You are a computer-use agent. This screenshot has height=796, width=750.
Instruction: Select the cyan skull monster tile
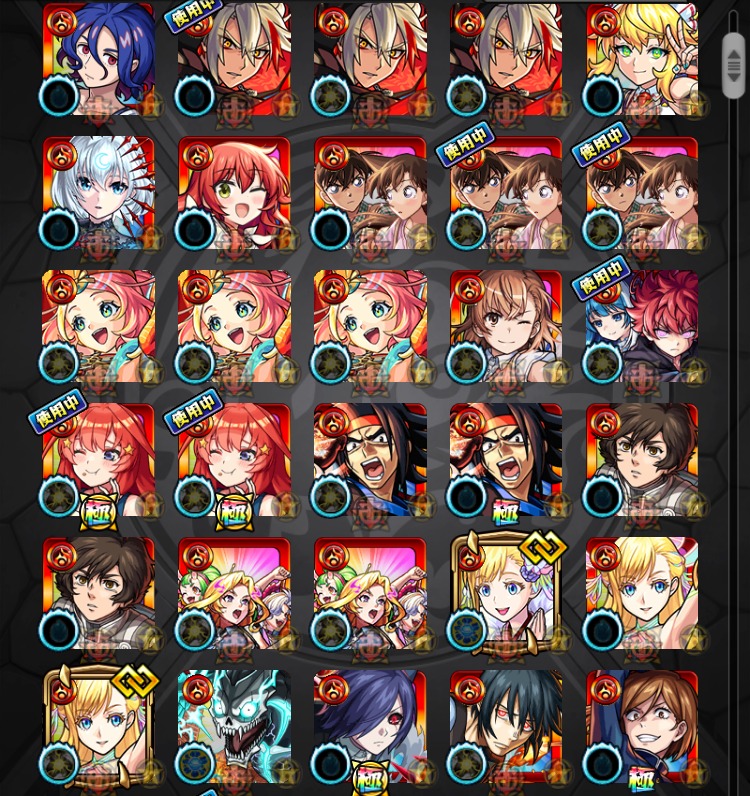coord(234,727)
